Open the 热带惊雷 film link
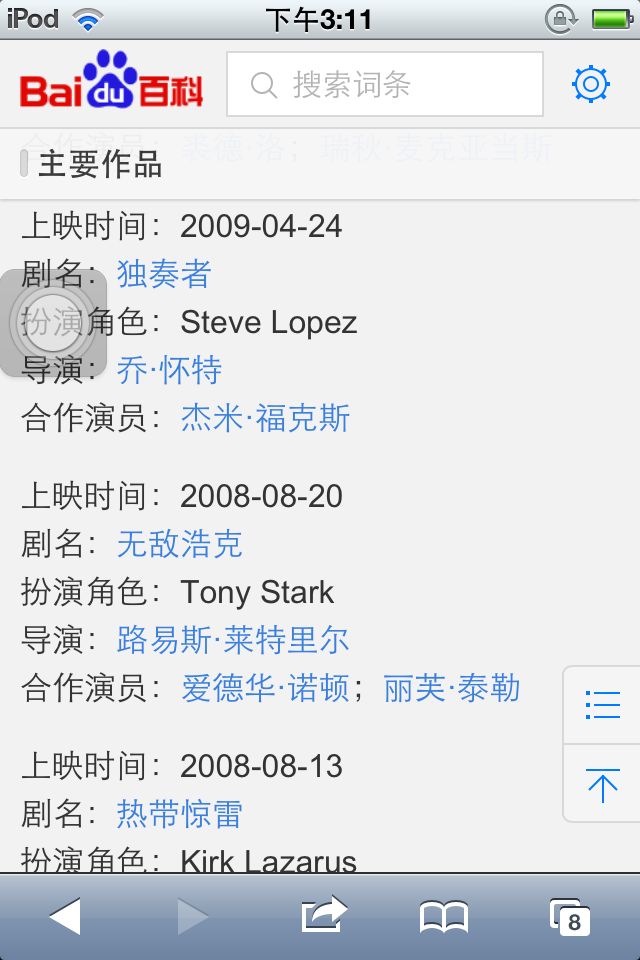Screen dimensions: 640x960 [x=180, y=814]
